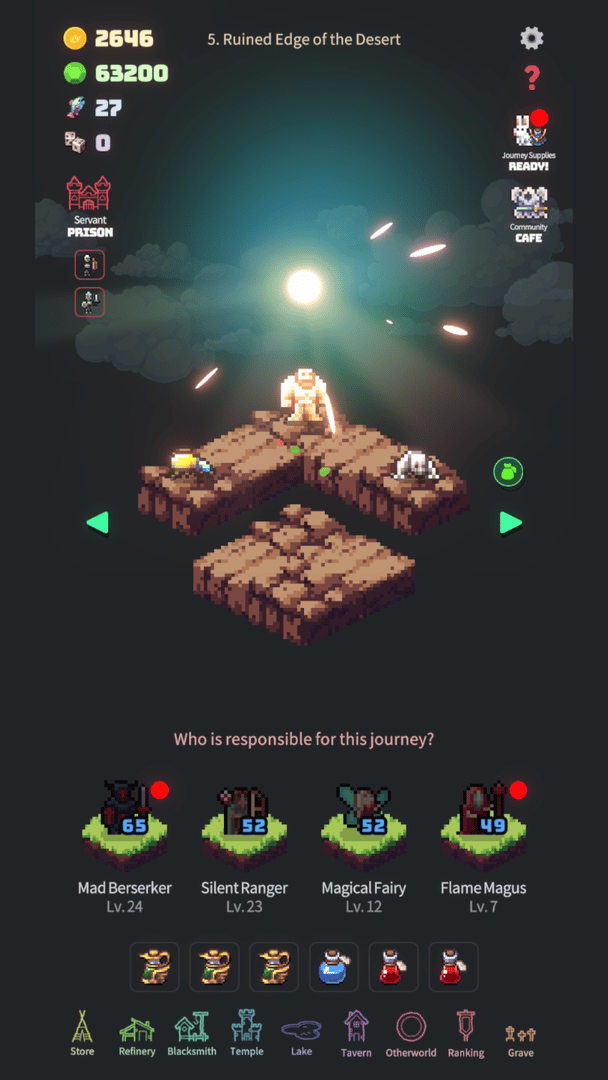Open the Tavern

click(356, 1033)
